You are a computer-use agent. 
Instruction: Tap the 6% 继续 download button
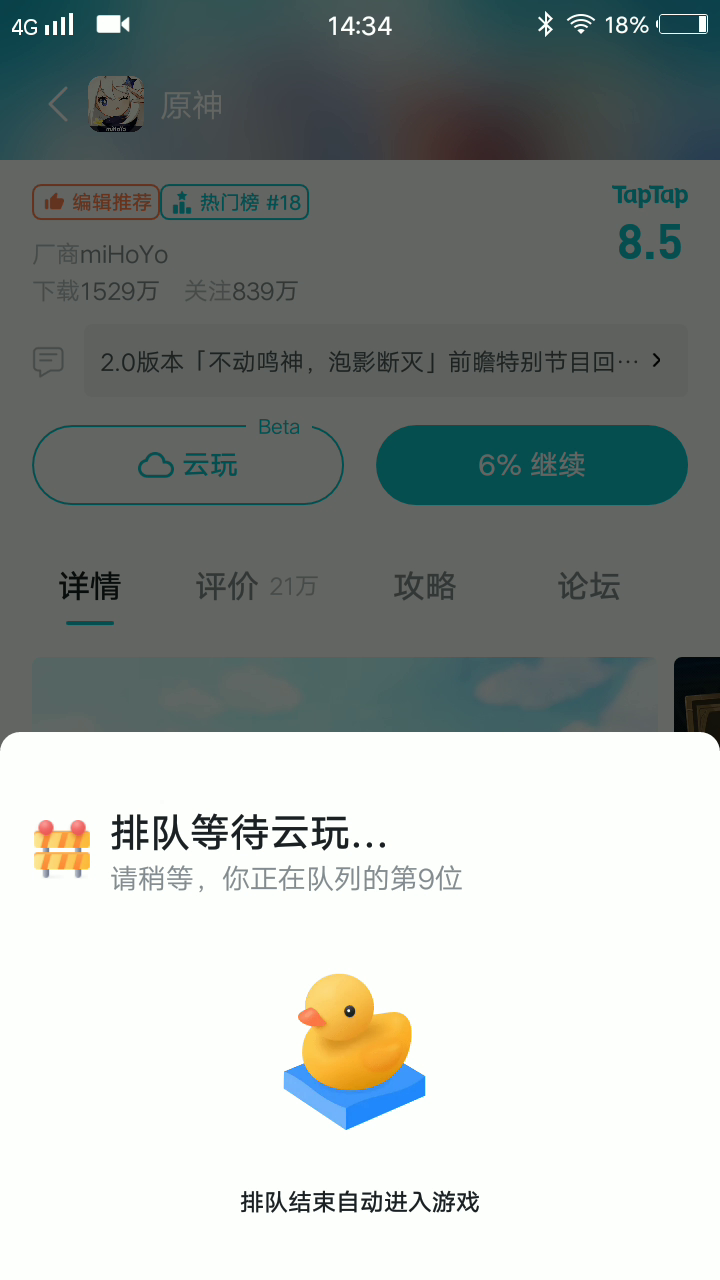pyautogui.click(x=532, y=465)
